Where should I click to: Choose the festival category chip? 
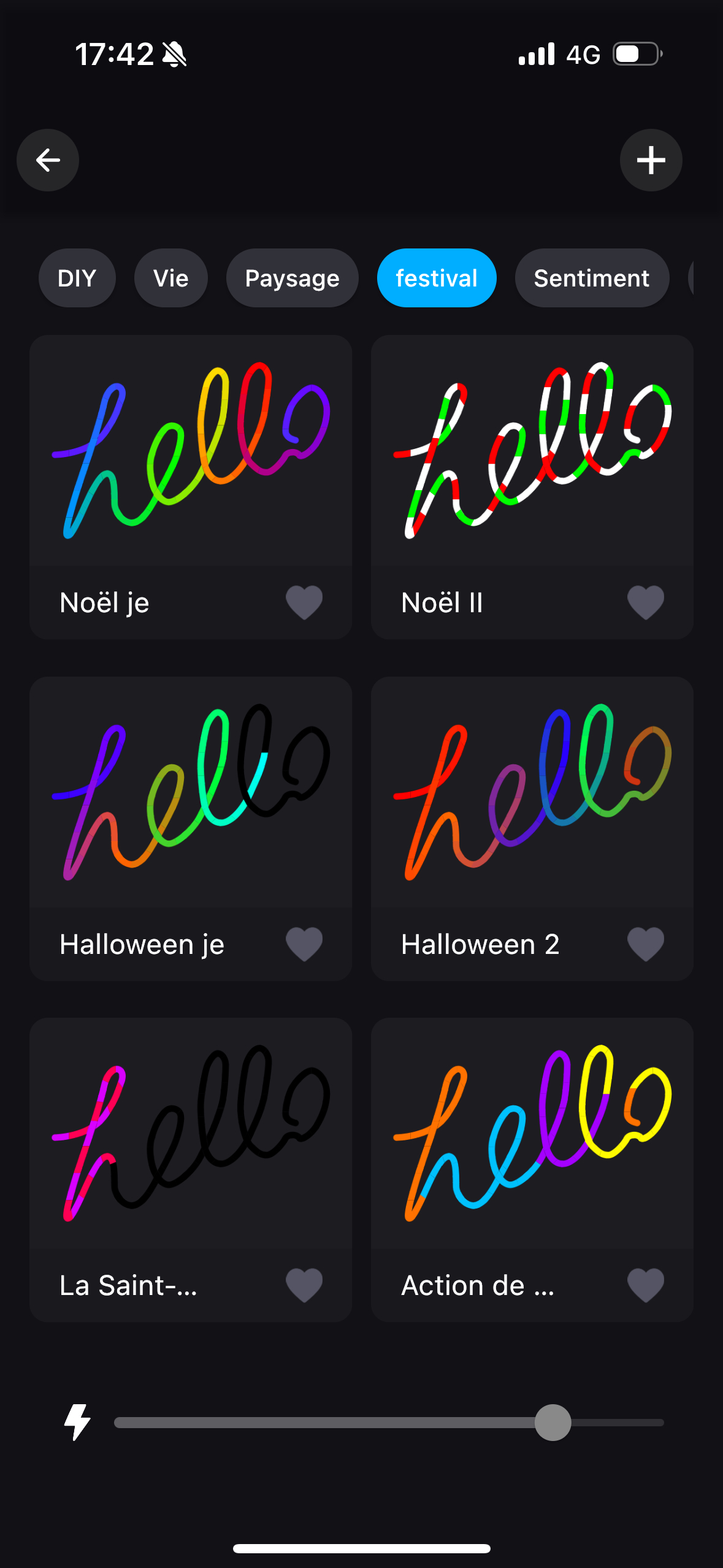(437, 278)
